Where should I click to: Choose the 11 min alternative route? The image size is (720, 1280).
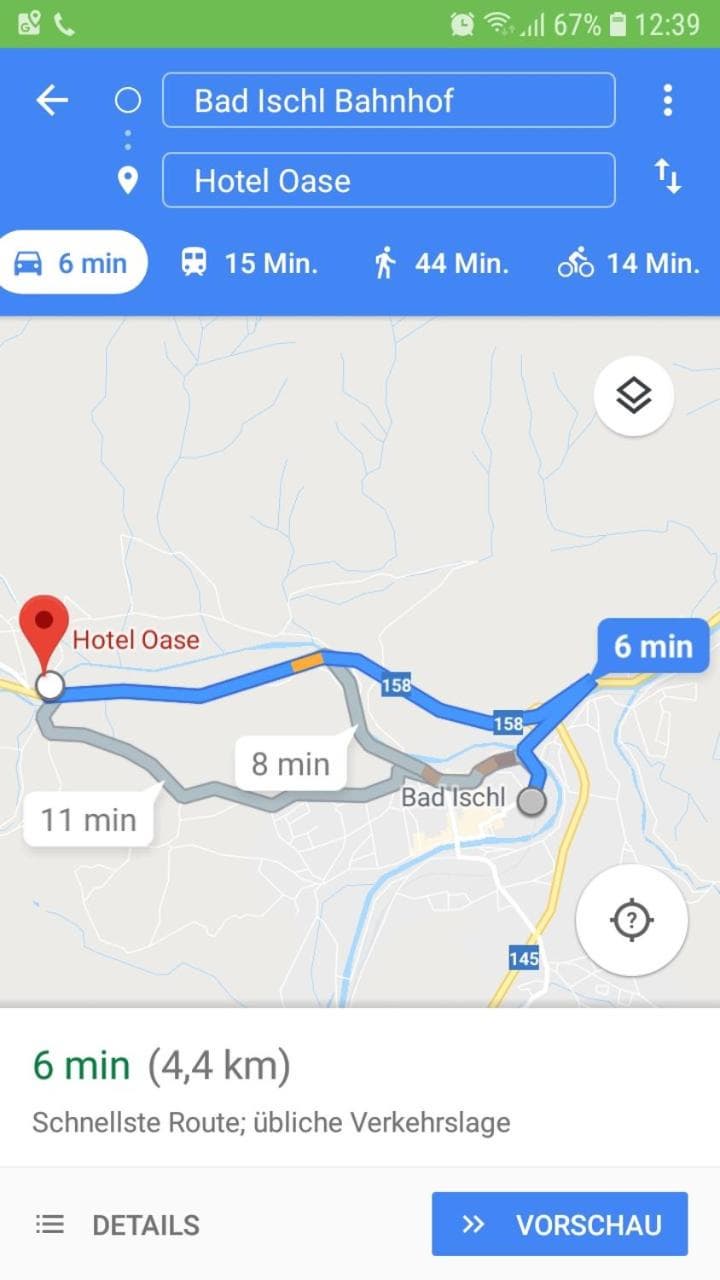pyautogui.click(x=88, y=820)
